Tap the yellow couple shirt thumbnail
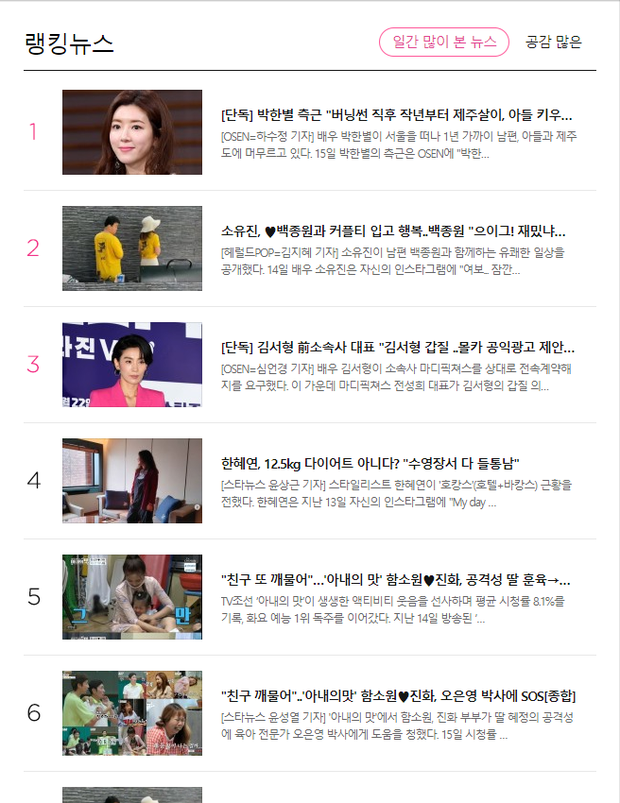The width and height of the screenshot is (620, 803). click(x=132, y=248)
